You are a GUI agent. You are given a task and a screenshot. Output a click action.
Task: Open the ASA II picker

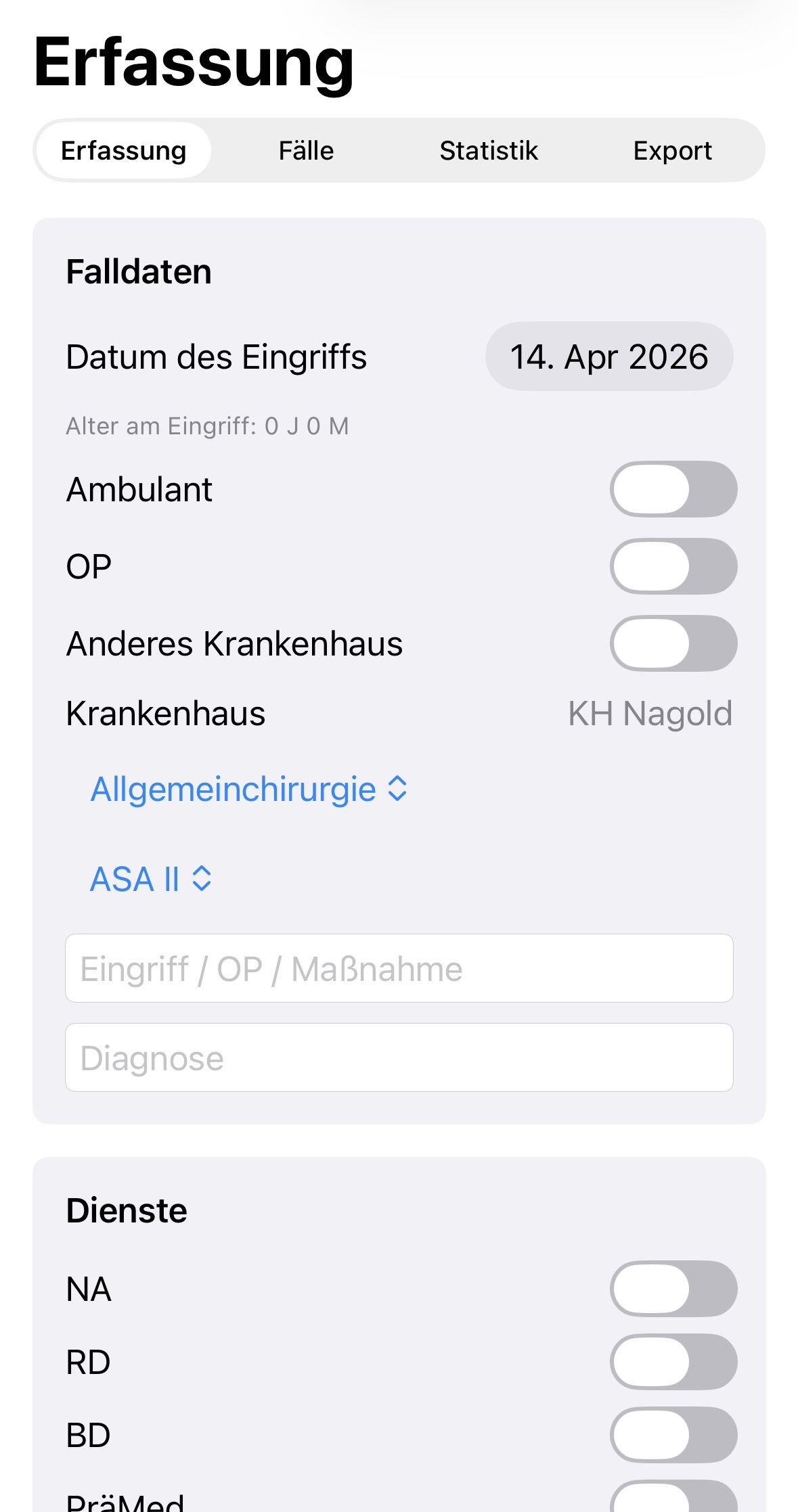tap(151, 879)
